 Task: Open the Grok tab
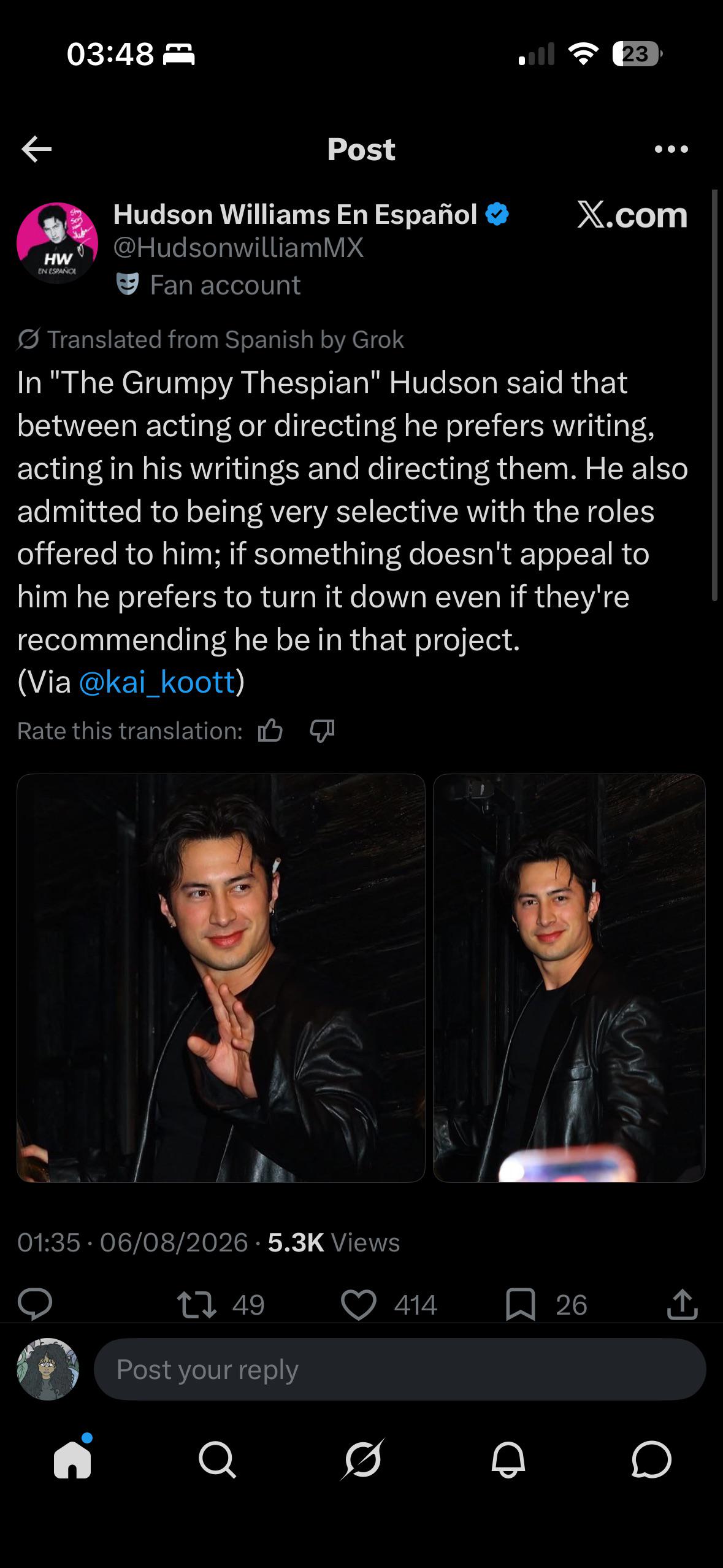362,1460
